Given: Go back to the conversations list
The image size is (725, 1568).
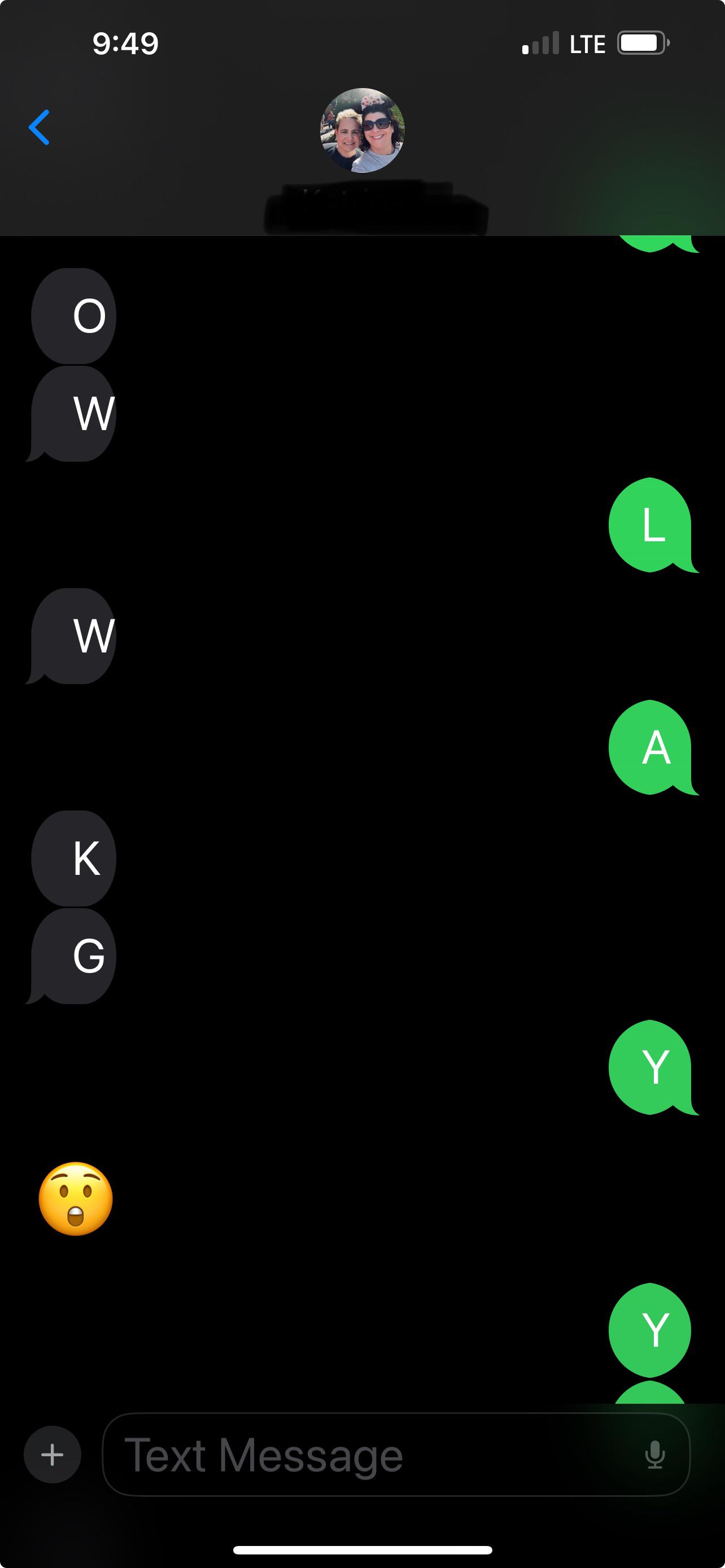Looking at the screenshot, I should coord(39,127).
